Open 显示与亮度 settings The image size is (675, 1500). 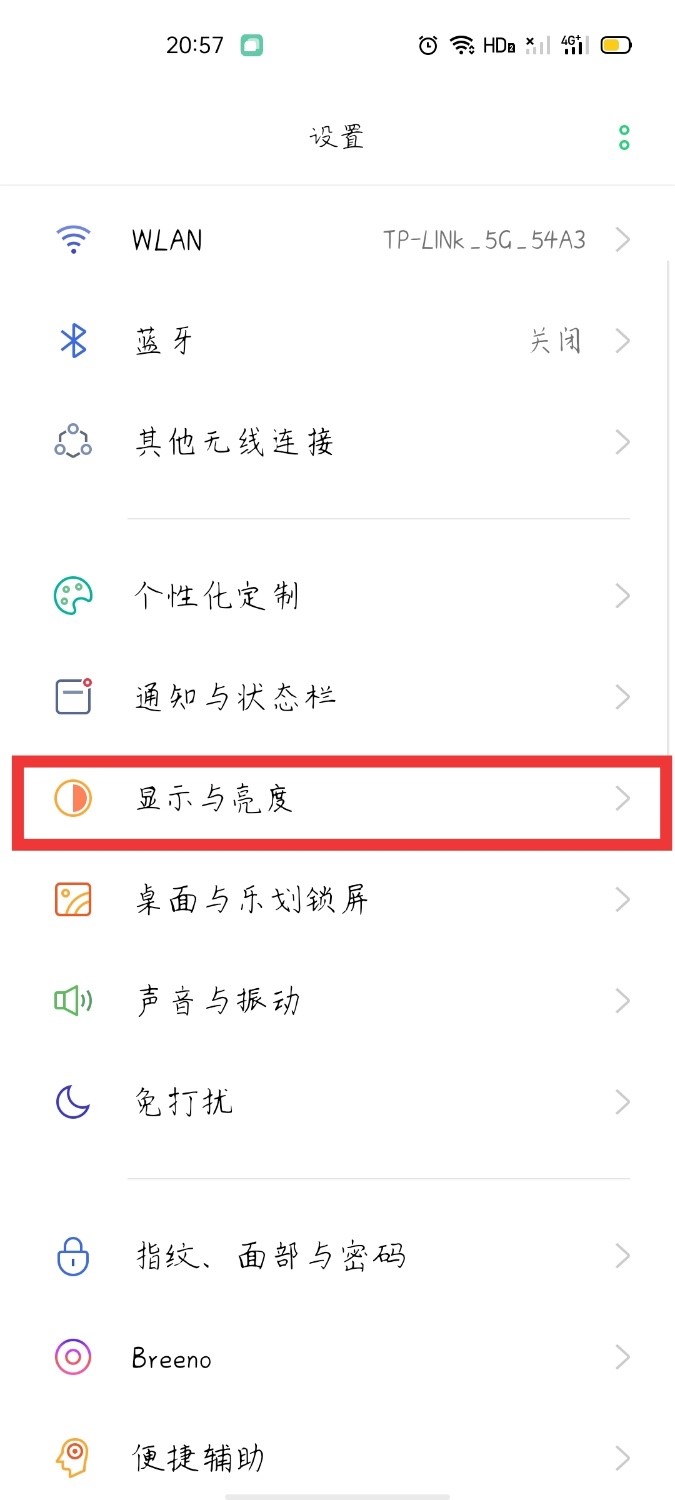(337, 798)
